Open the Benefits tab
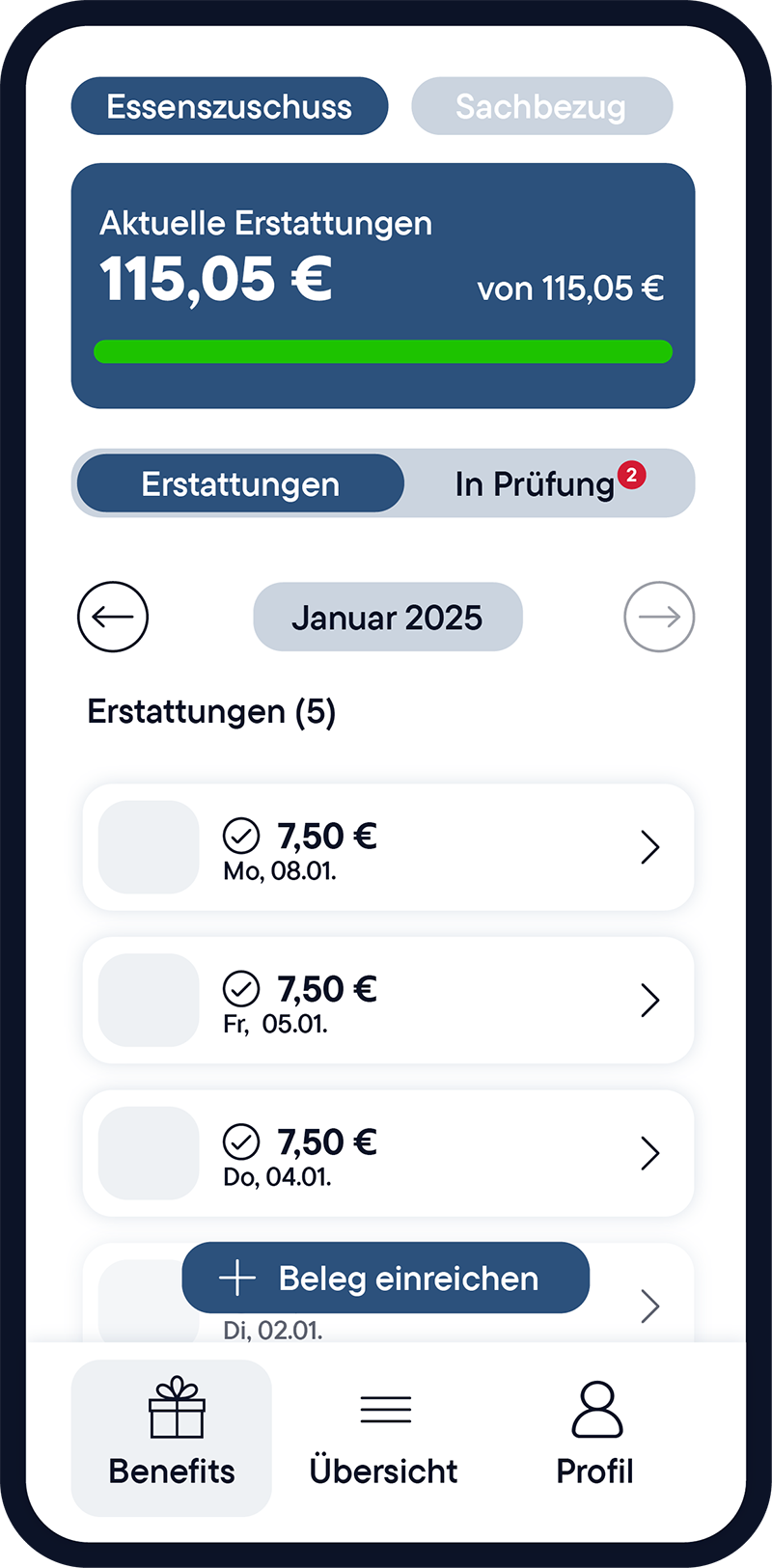Image resolution: width=772 pixels, height=1568 pixels. click(x=172, y=1437)
